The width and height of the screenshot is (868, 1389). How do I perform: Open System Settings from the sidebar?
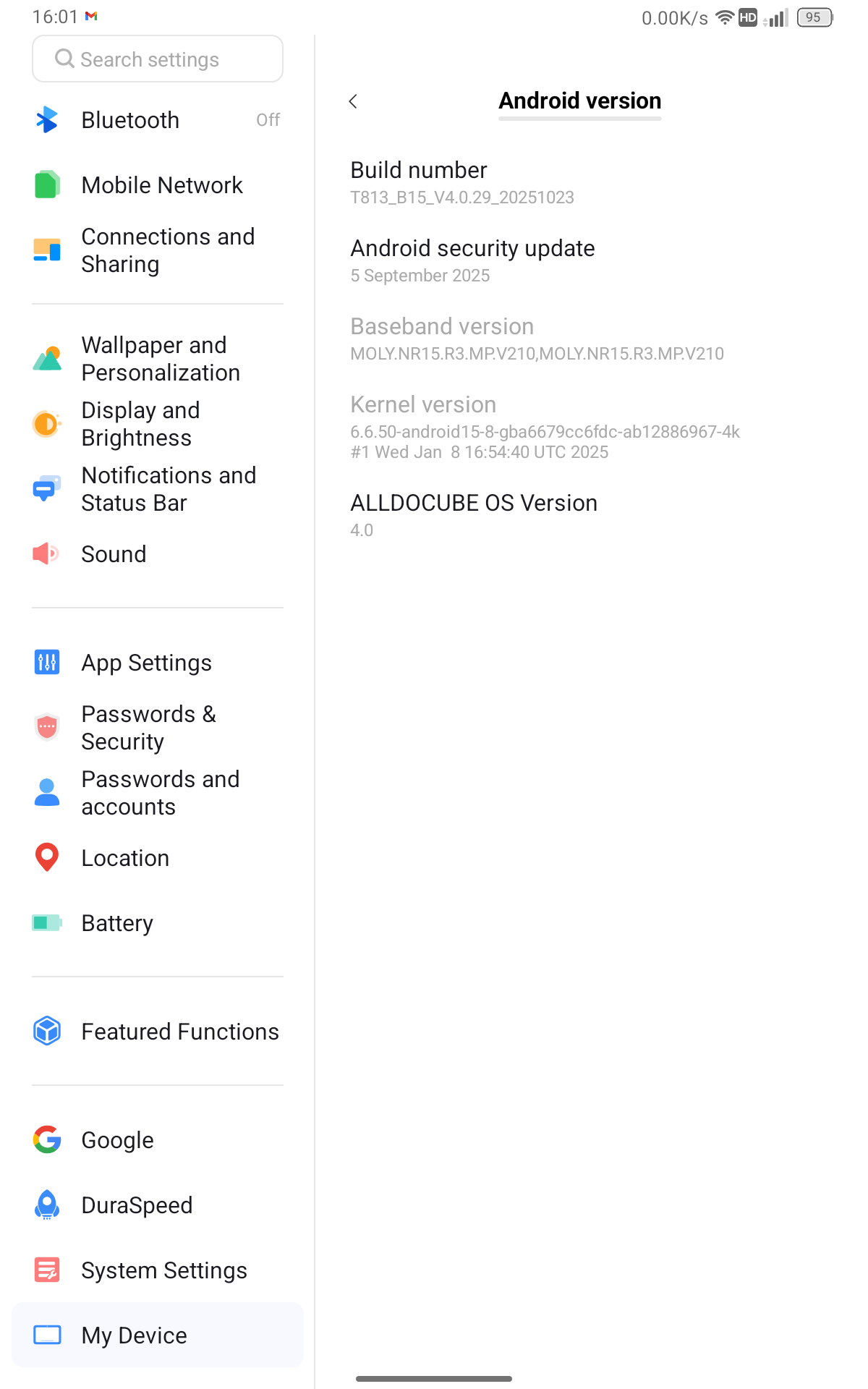[x=163, y=1270]
